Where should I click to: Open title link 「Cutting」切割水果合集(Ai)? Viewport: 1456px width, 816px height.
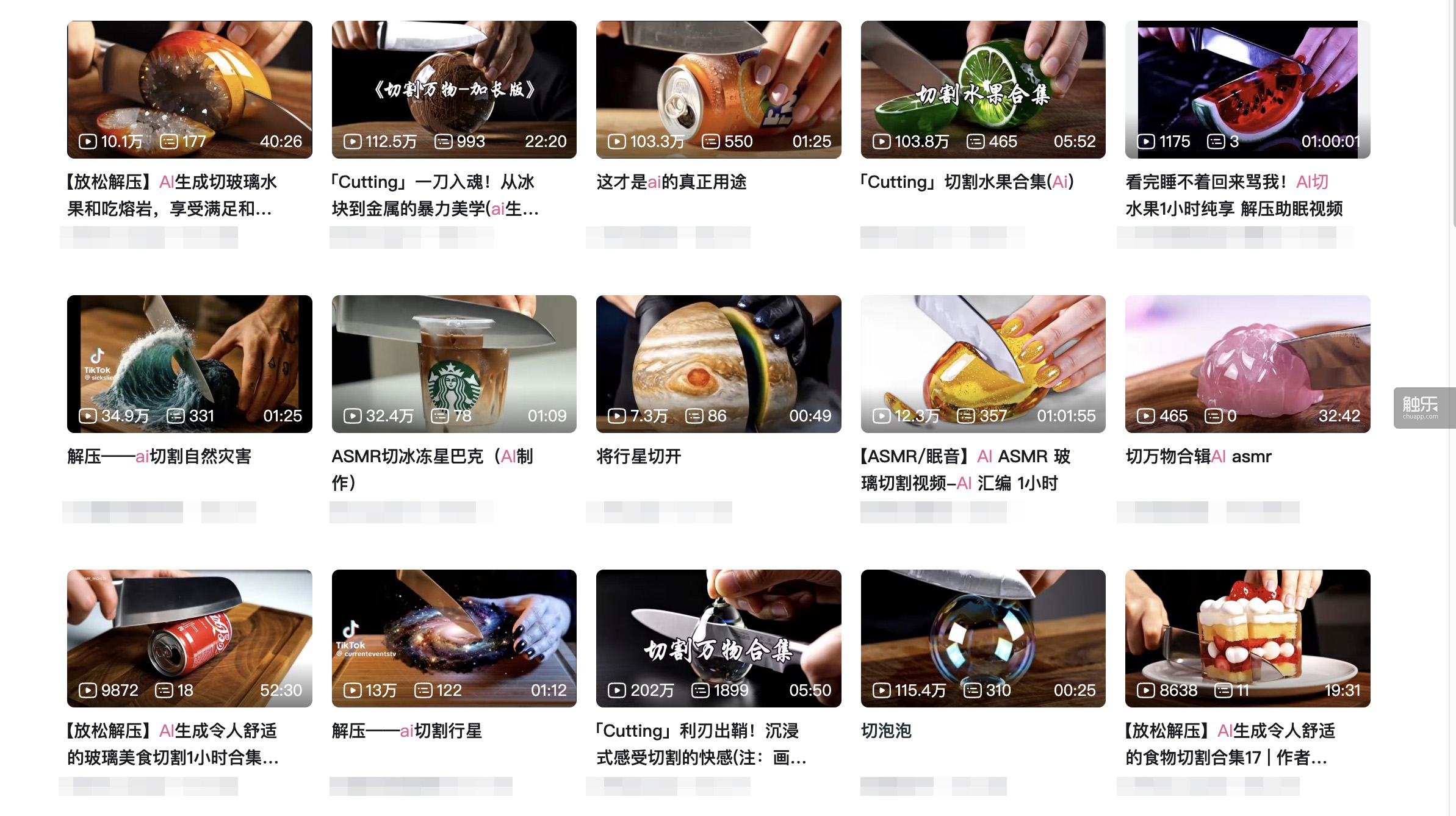(967, 182)
